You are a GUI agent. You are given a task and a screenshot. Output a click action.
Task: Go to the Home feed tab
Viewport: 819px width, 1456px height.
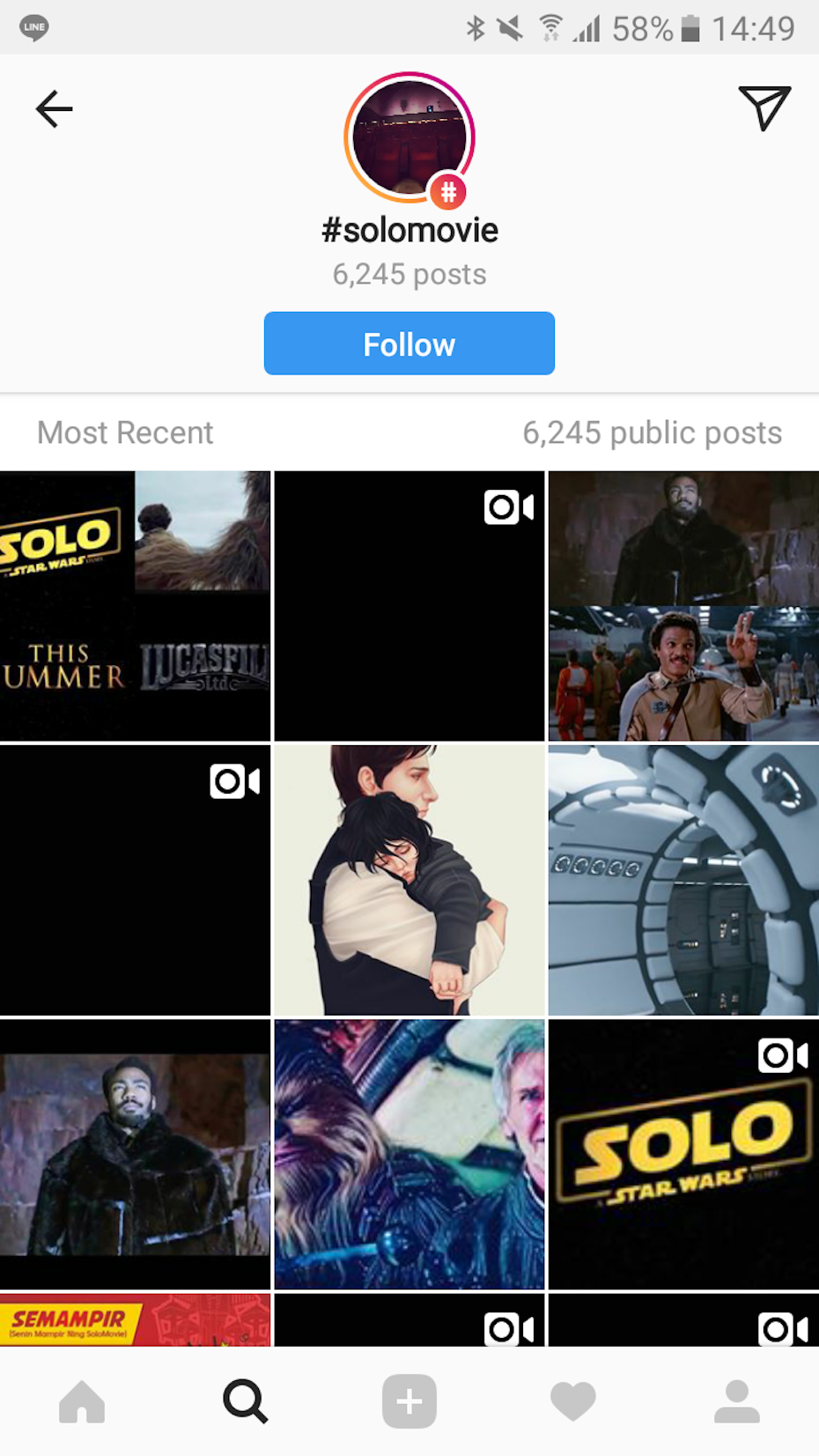[x=82, y=1401]
